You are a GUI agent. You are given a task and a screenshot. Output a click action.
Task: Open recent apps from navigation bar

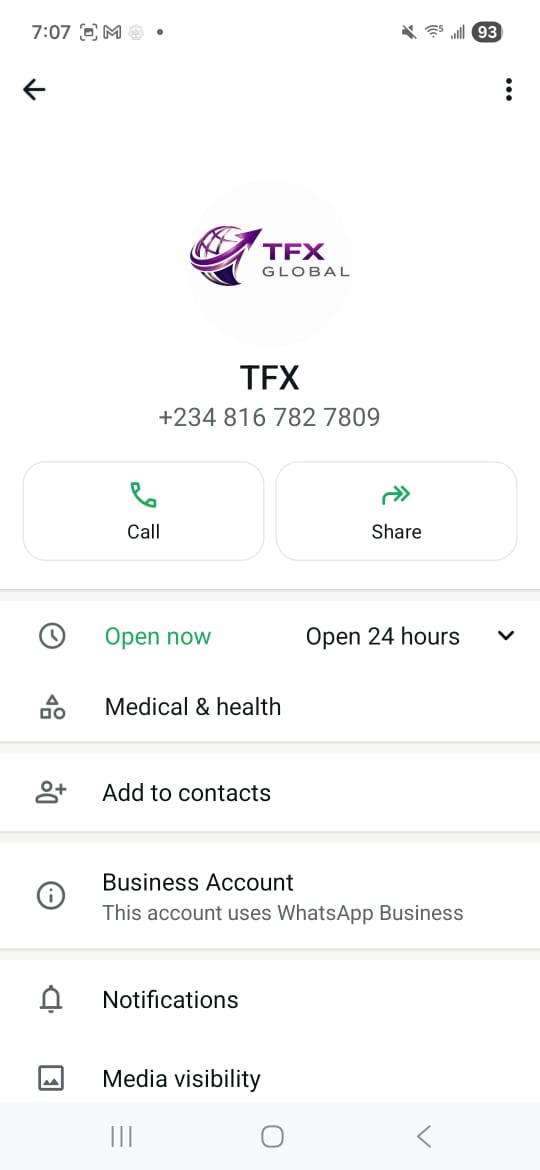click(x=121, y=1136)
